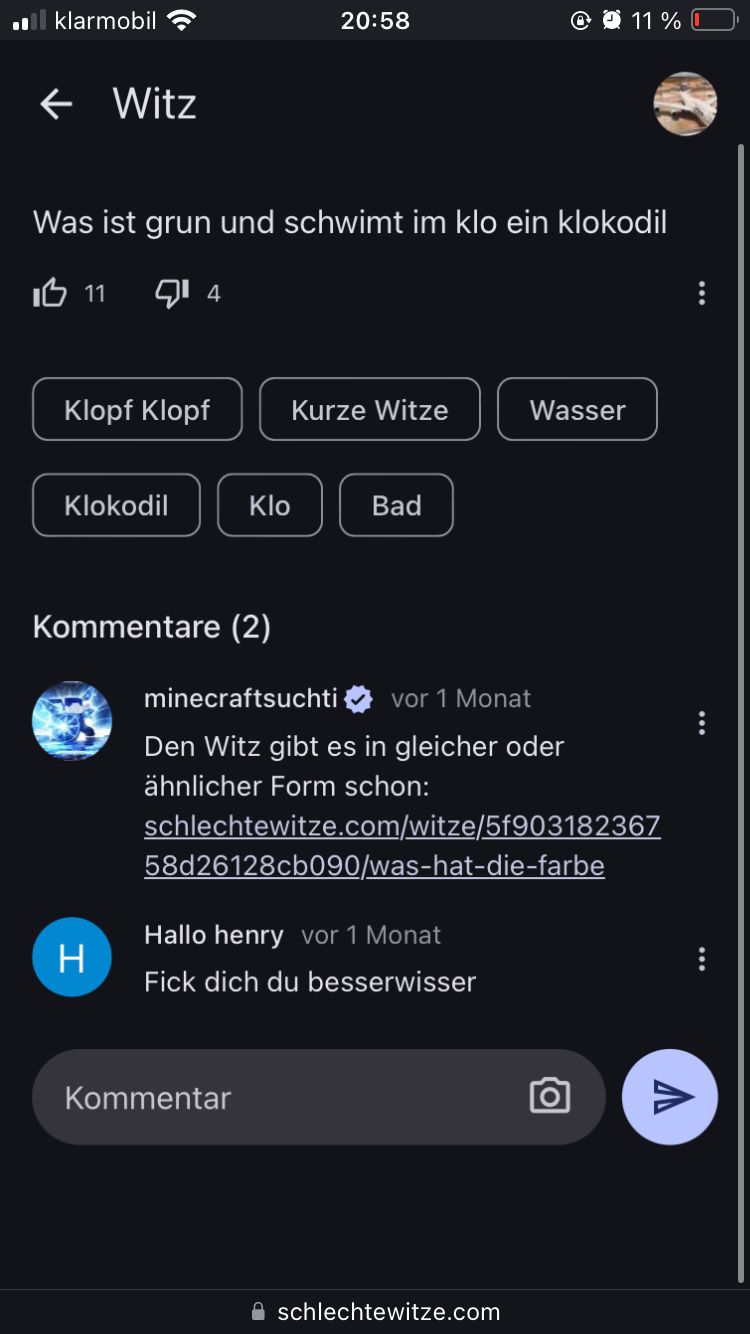Open the profile avatar in the top bar
This screenshot has width=750, height=1334.
click(x=685, y=104)
